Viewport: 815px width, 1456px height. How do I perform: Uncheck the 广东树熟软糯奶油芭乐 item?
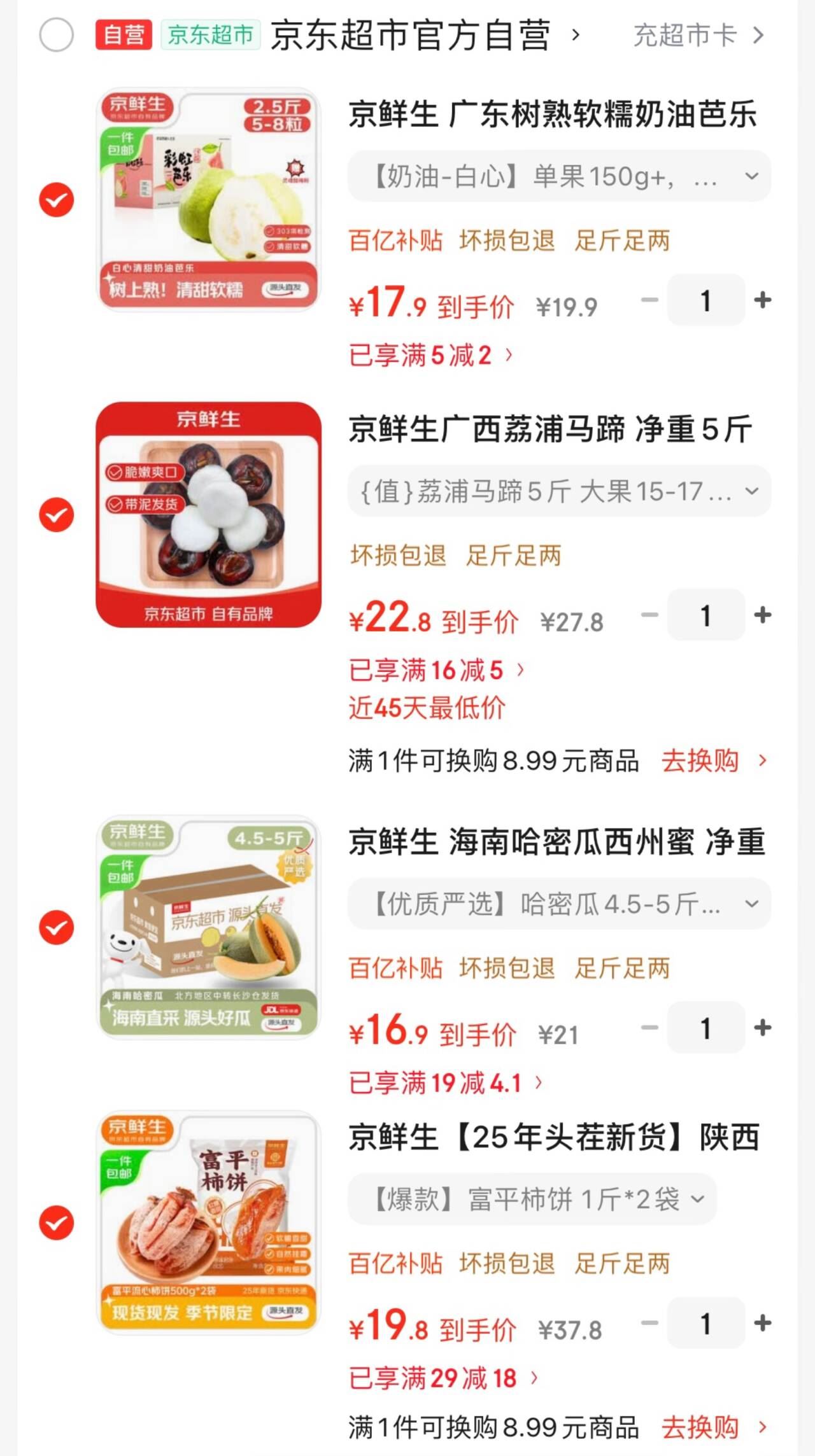click(57, 200)
